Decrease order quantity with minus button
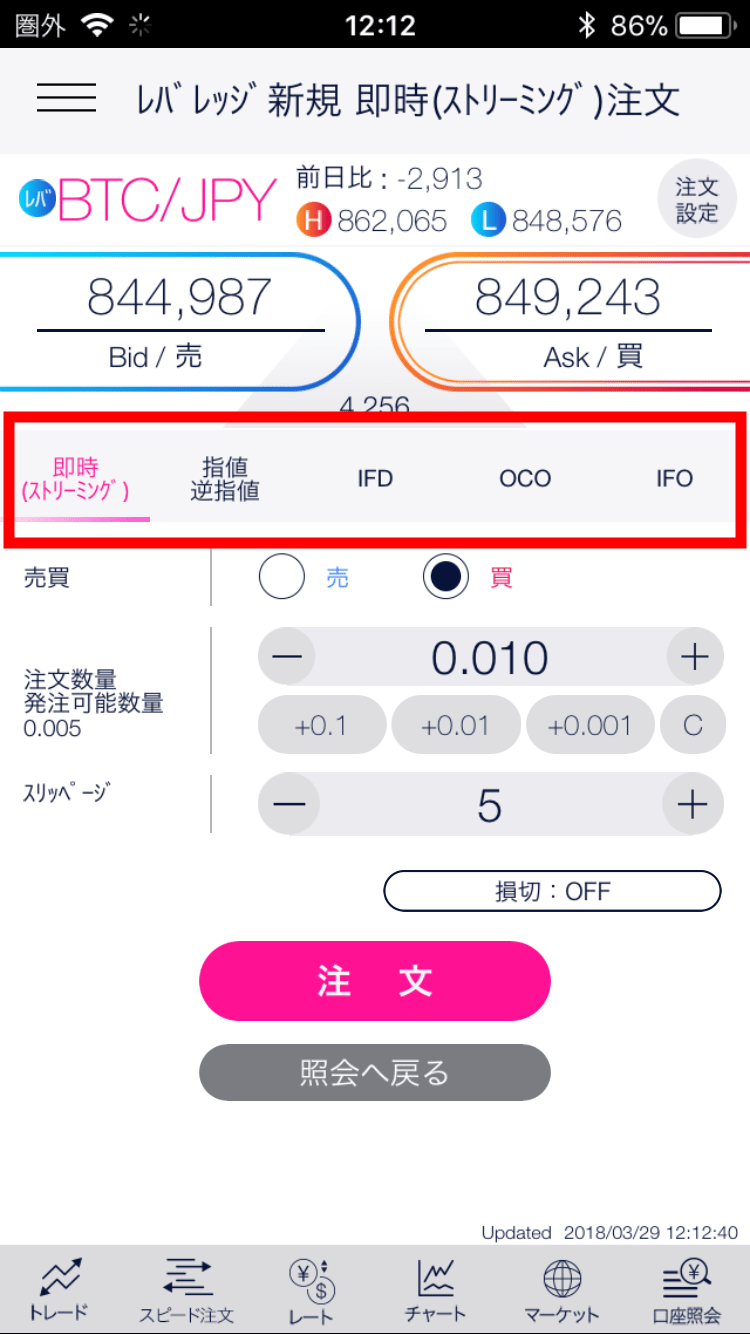 click(x=287, y=657)
